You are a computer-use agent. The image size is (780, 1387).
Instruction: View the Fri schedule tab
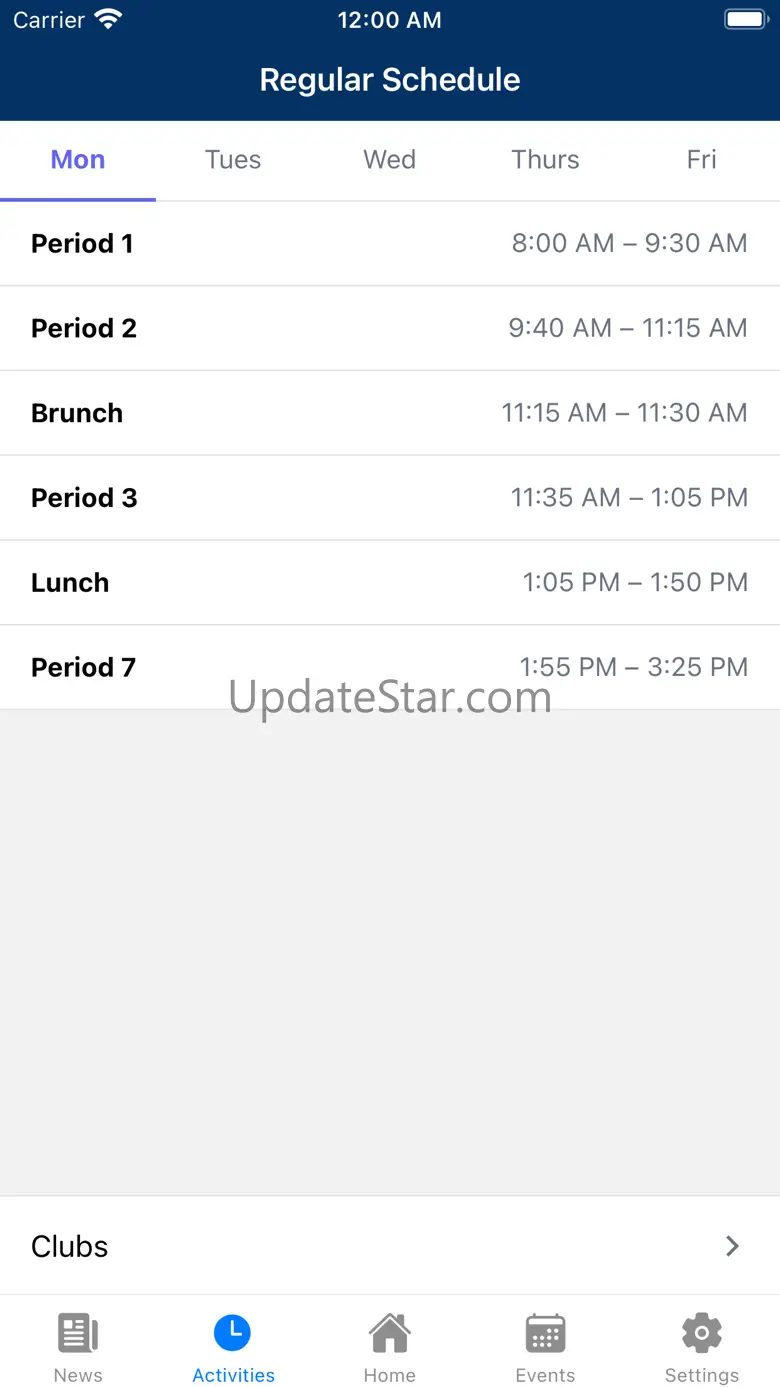pyautogui.click(x=701, y=160)
